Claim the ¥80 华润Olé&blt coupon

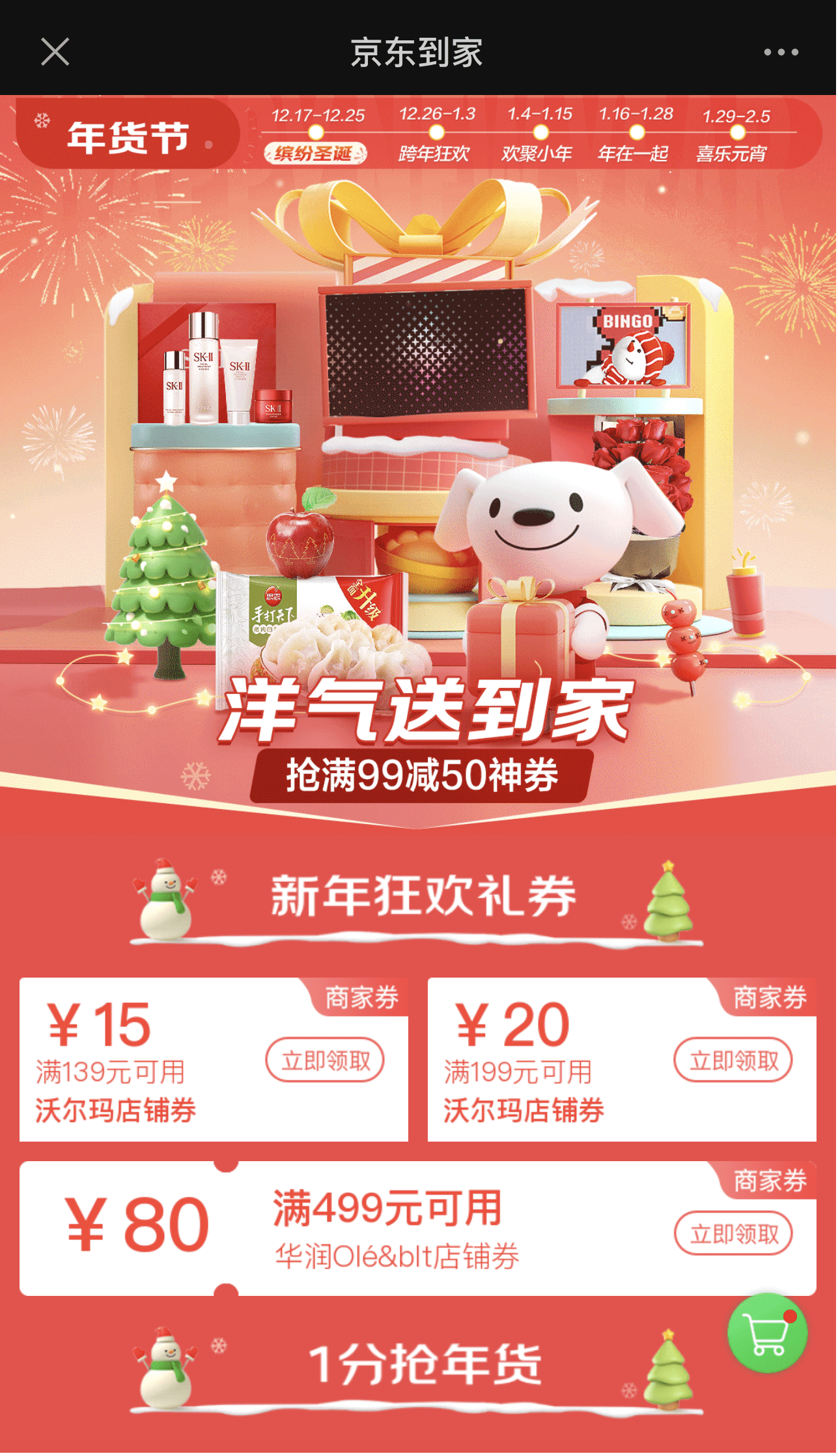[733, 1233]
